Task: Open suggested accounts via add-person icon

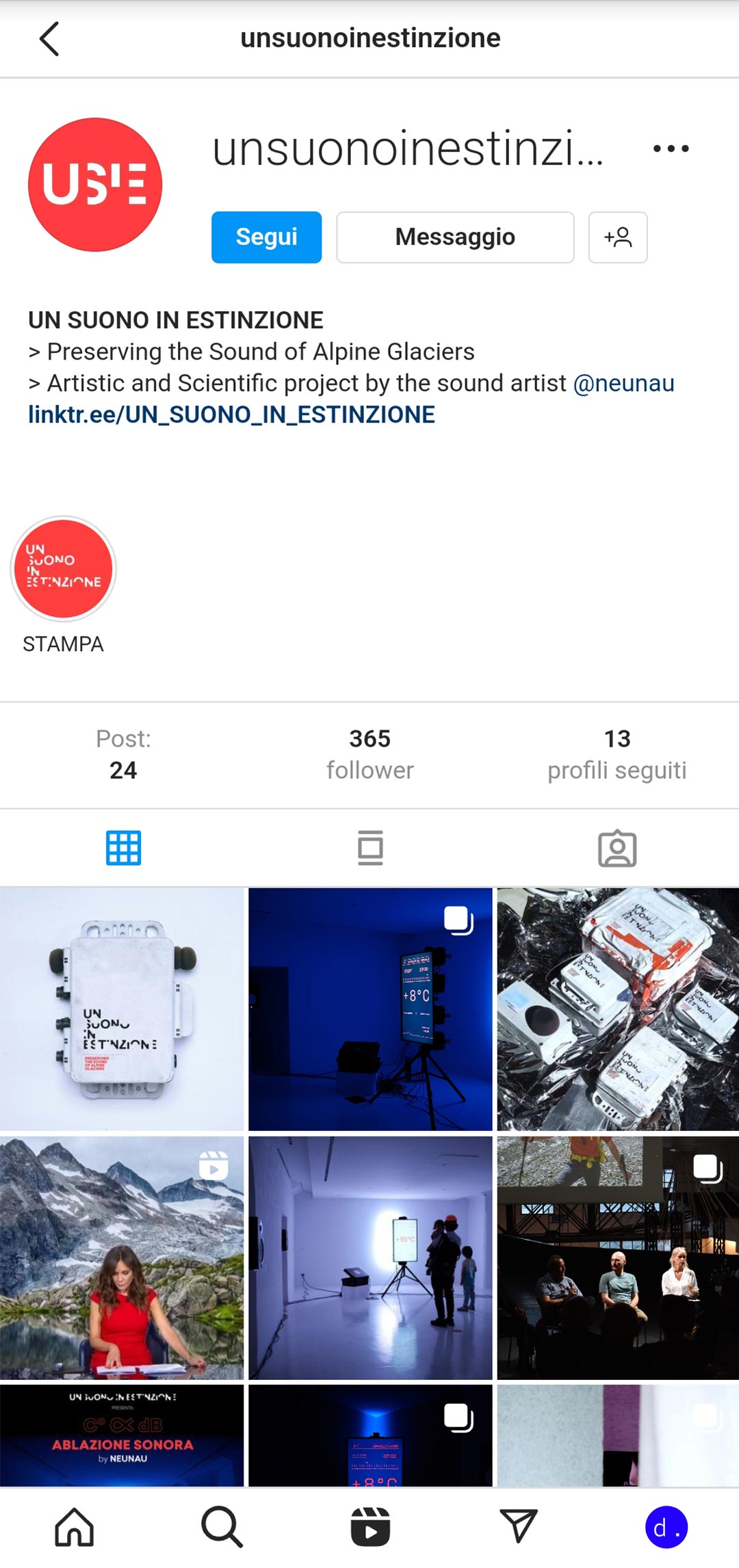Action: [618, 237]
